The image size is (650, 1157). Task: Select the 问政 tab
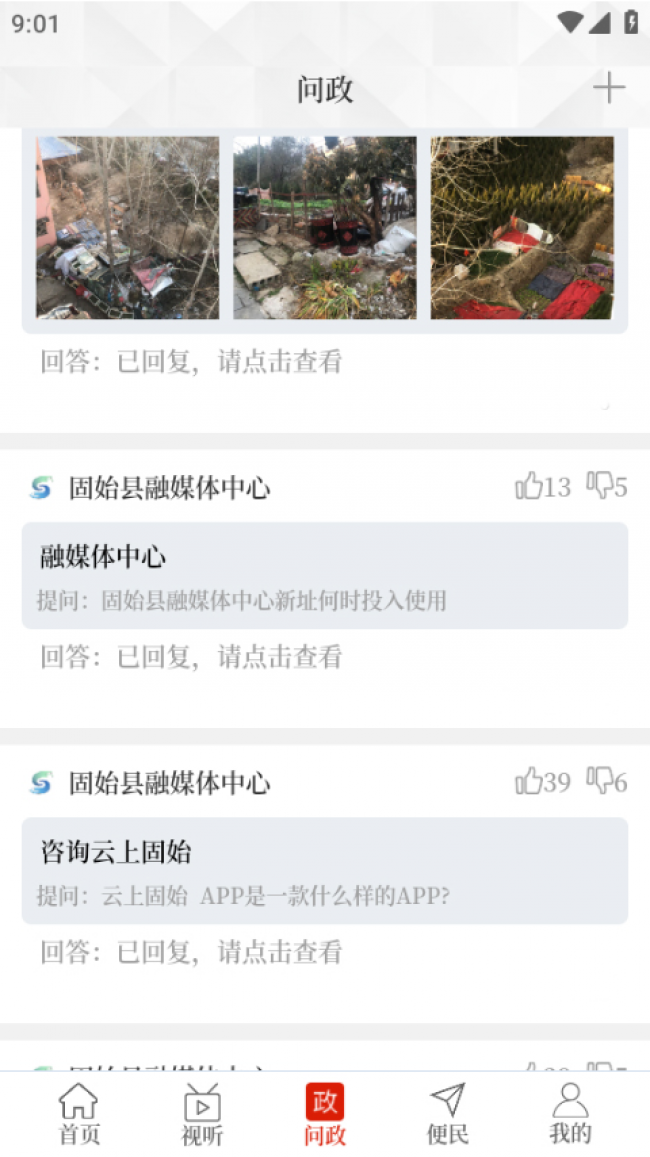325,1114
